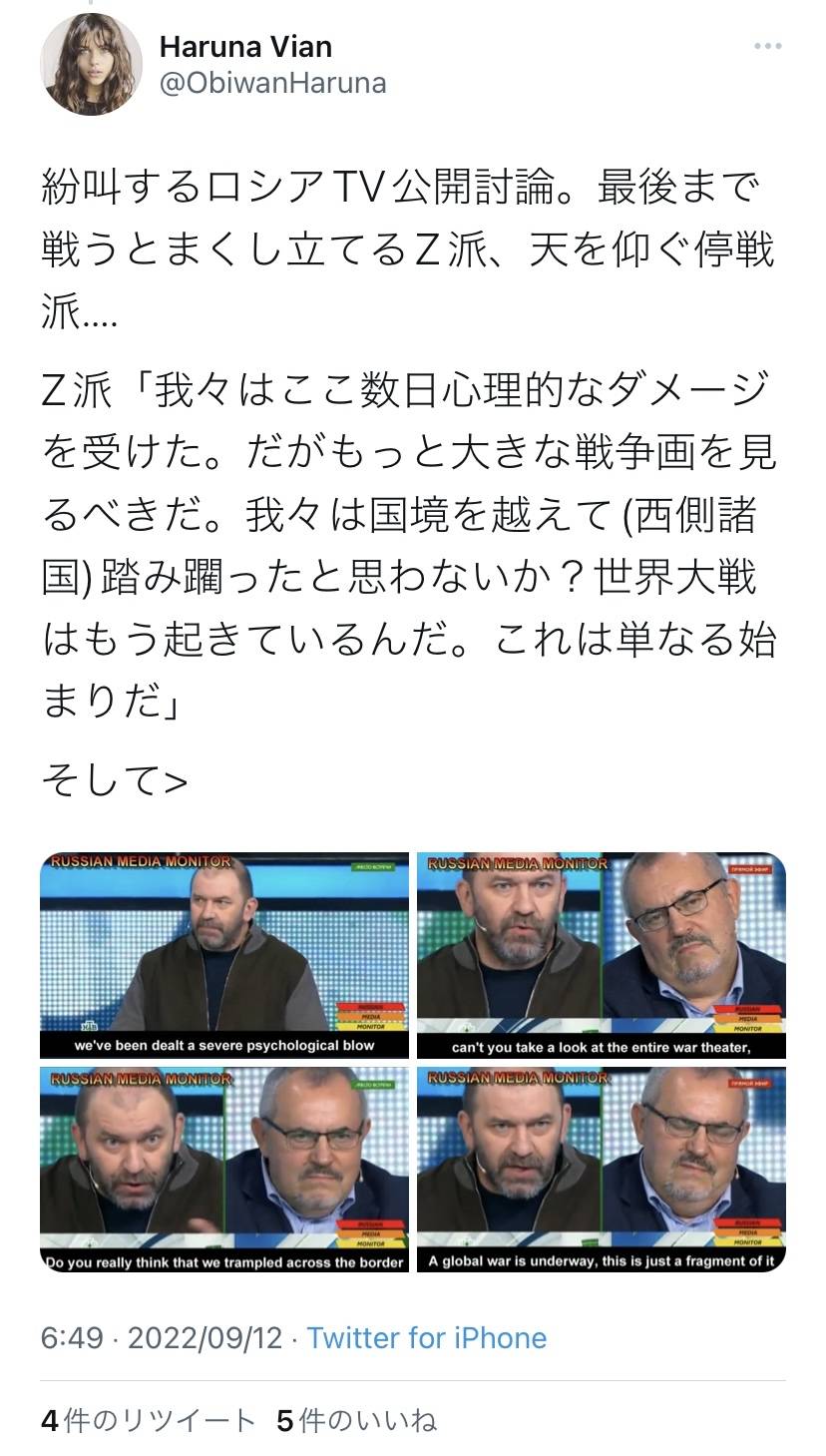View the 5 likes list
The image size is (826, 1456).
click(x=356, y=1421)
